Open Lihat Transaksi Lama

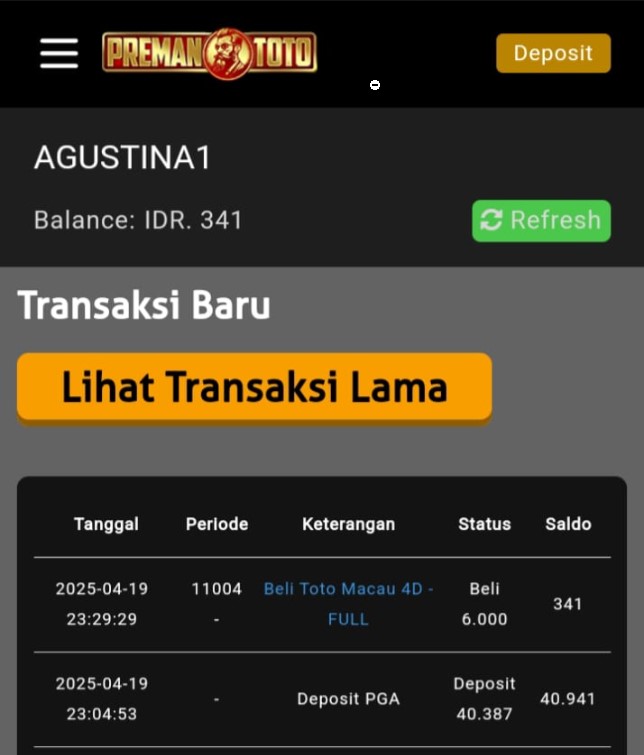(x=254, y=386)
